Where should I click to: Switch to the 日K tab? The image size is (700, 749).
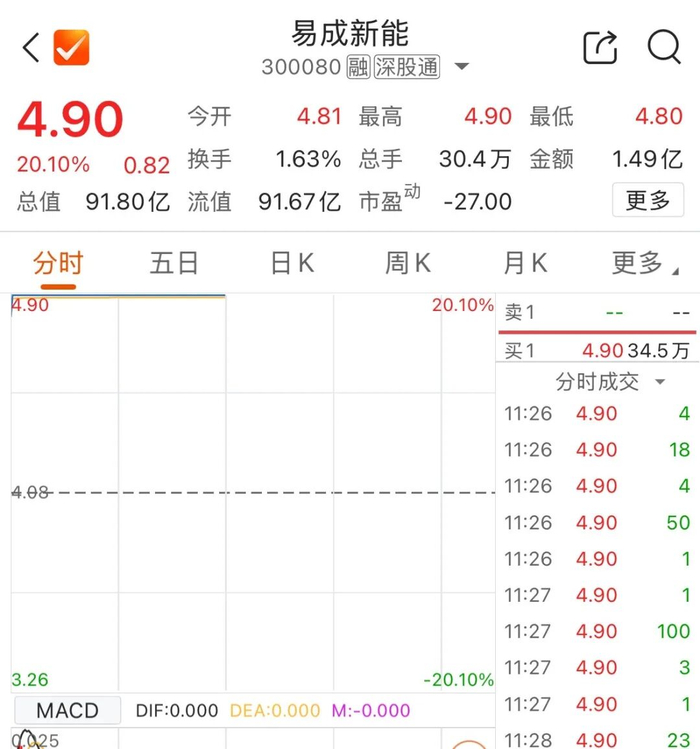(292, 263)
